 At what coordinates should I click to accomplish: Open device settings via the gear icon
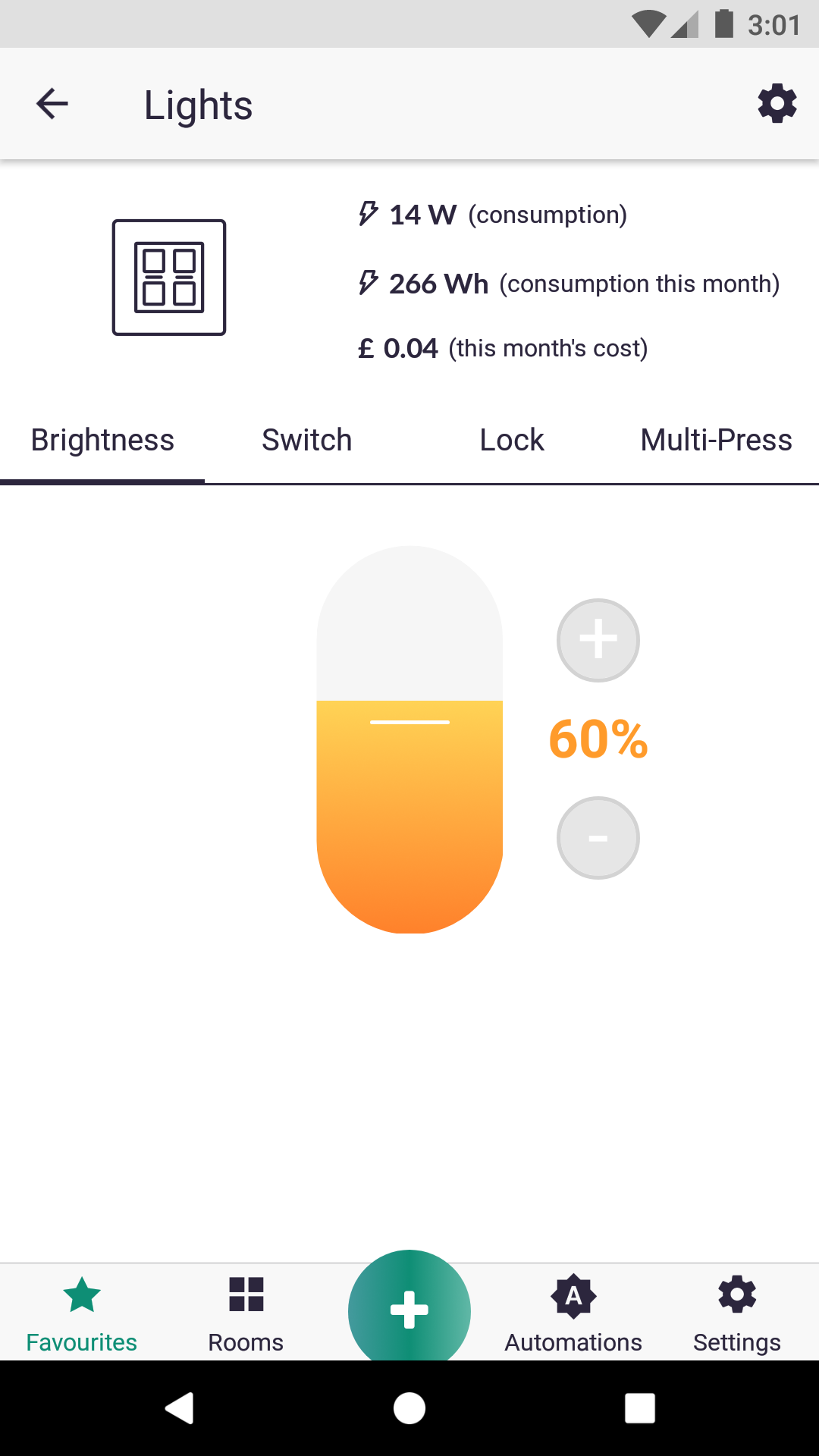click(776, 104)
